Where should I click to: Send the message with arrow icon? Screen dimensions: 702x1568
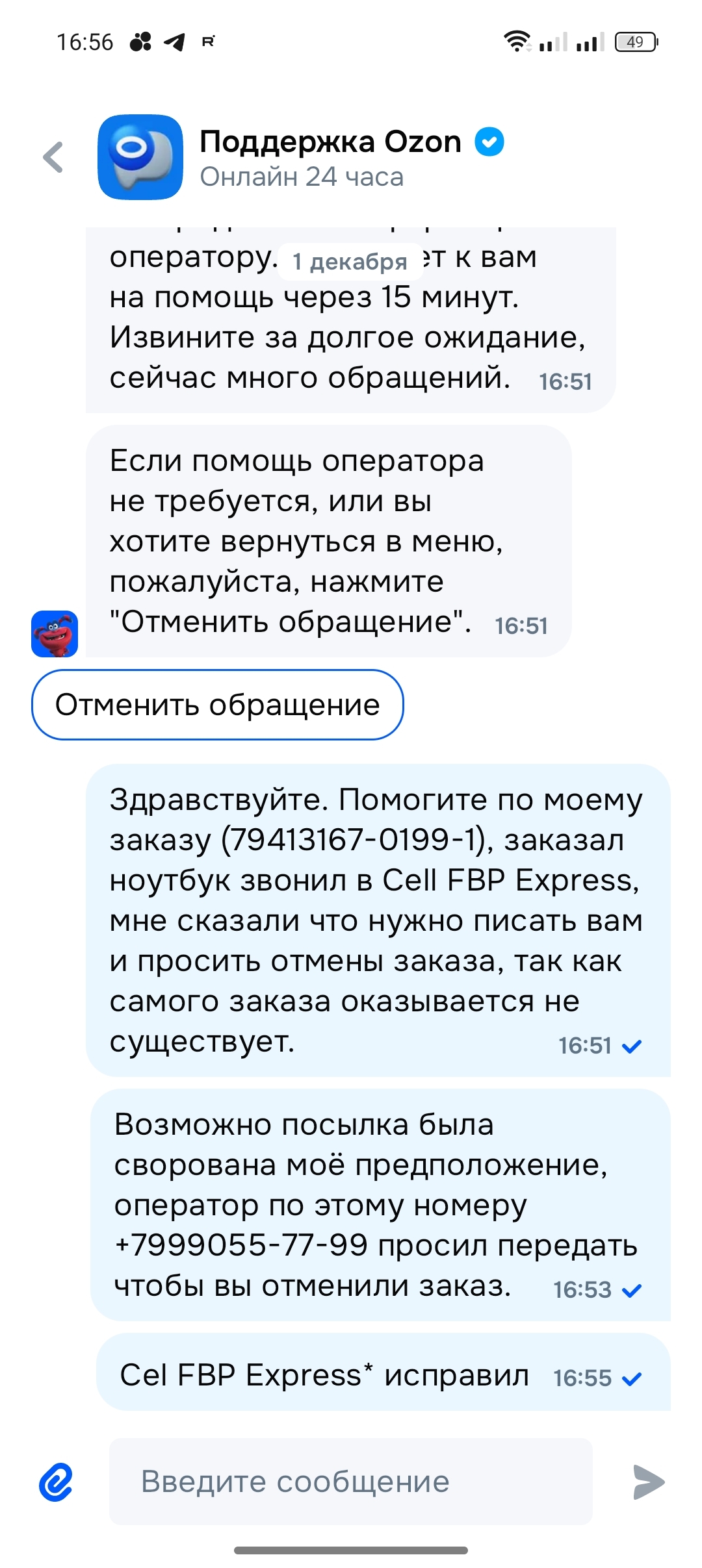[648, 1482]
